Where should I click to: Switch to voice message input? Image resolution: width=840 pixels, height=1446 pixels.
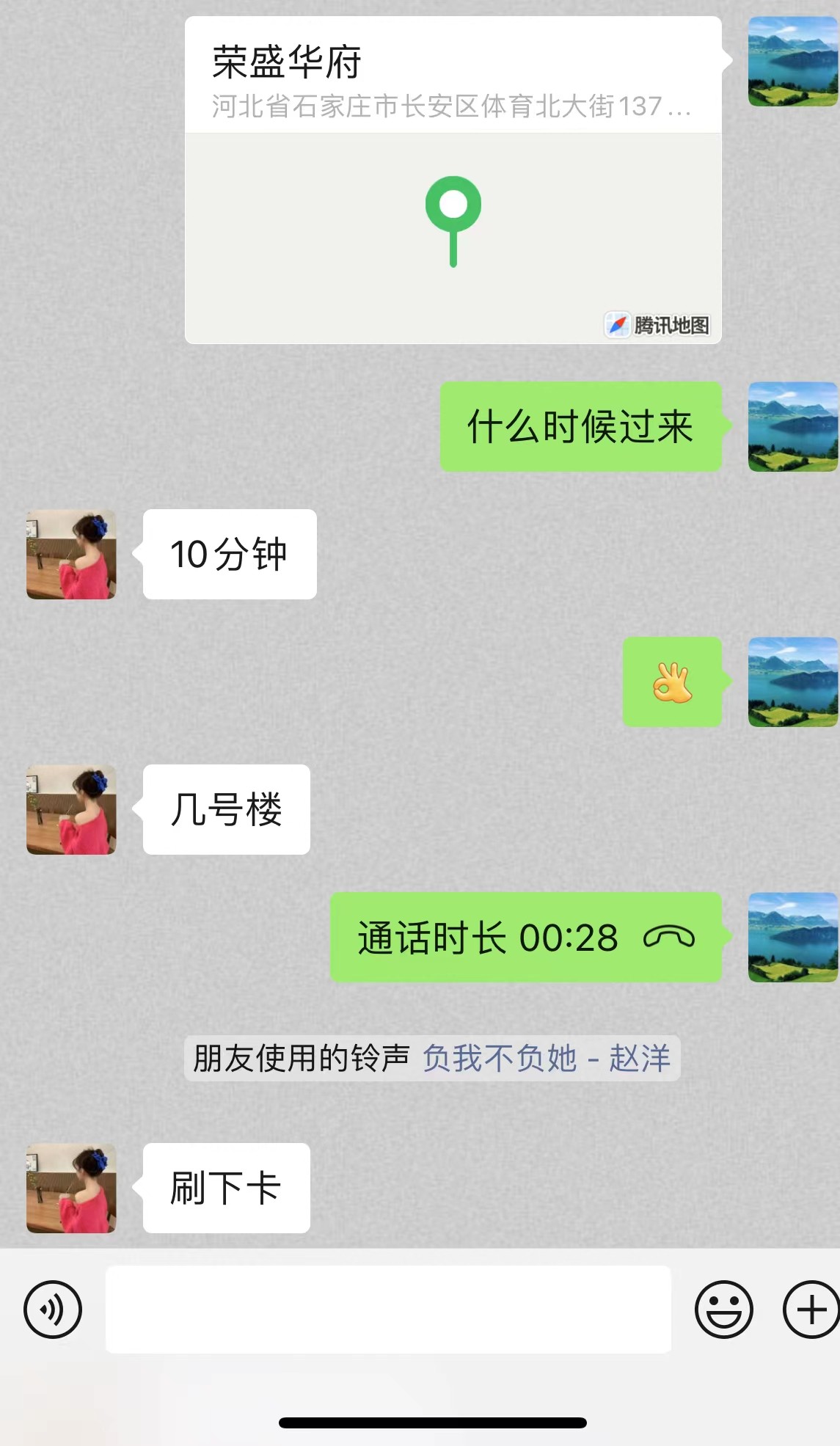[53, 1310]
